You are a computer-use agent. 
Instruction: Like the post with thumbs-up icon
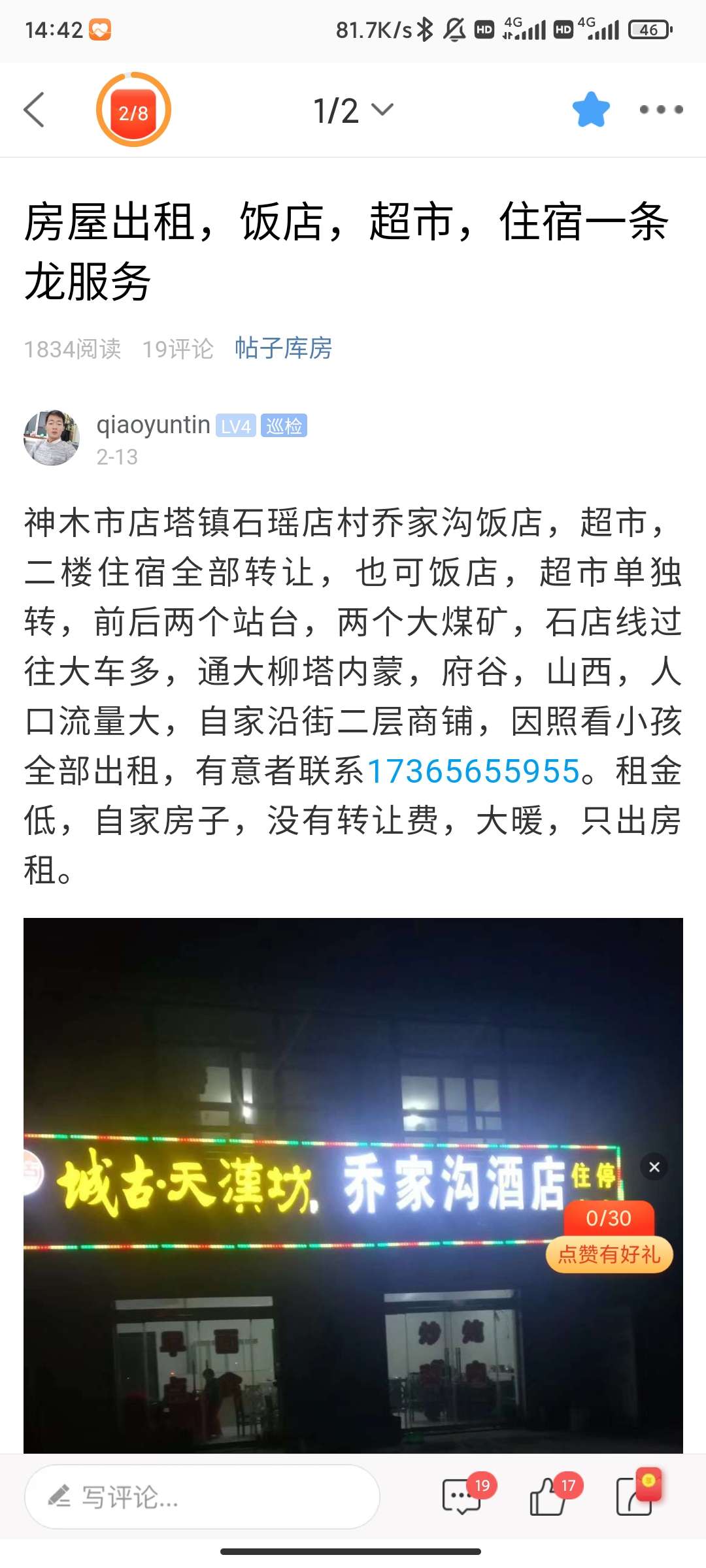548,1495
